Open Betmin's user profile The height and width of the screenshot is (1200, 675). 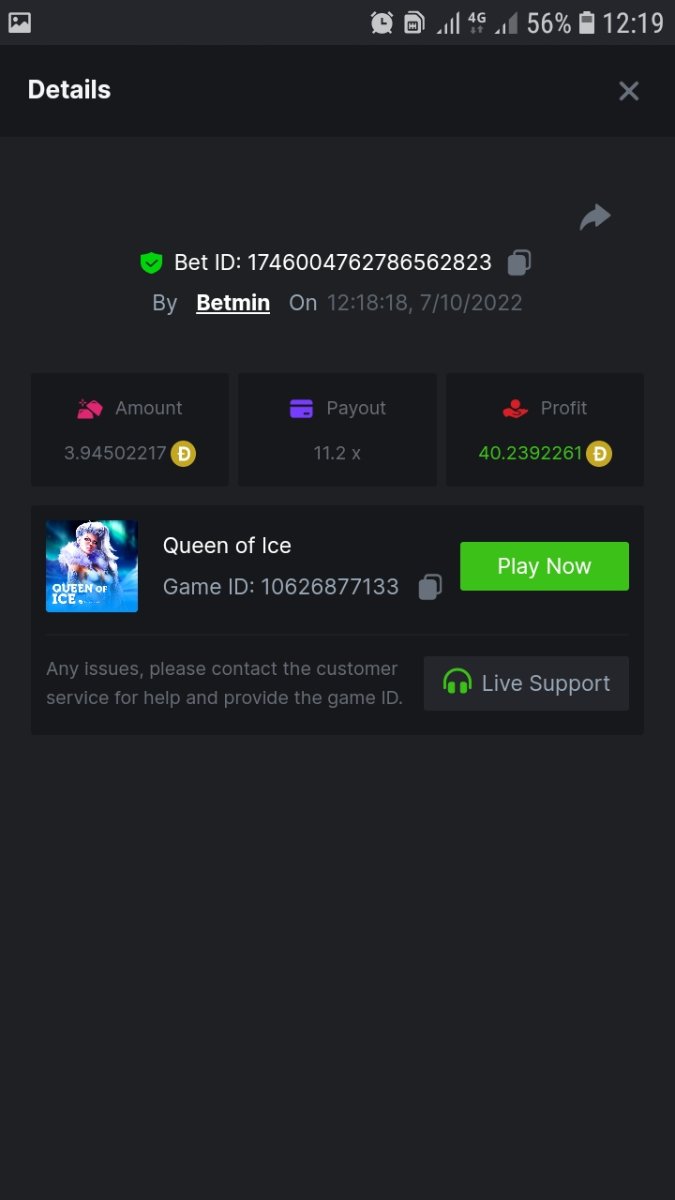click(x=233, y=303)
